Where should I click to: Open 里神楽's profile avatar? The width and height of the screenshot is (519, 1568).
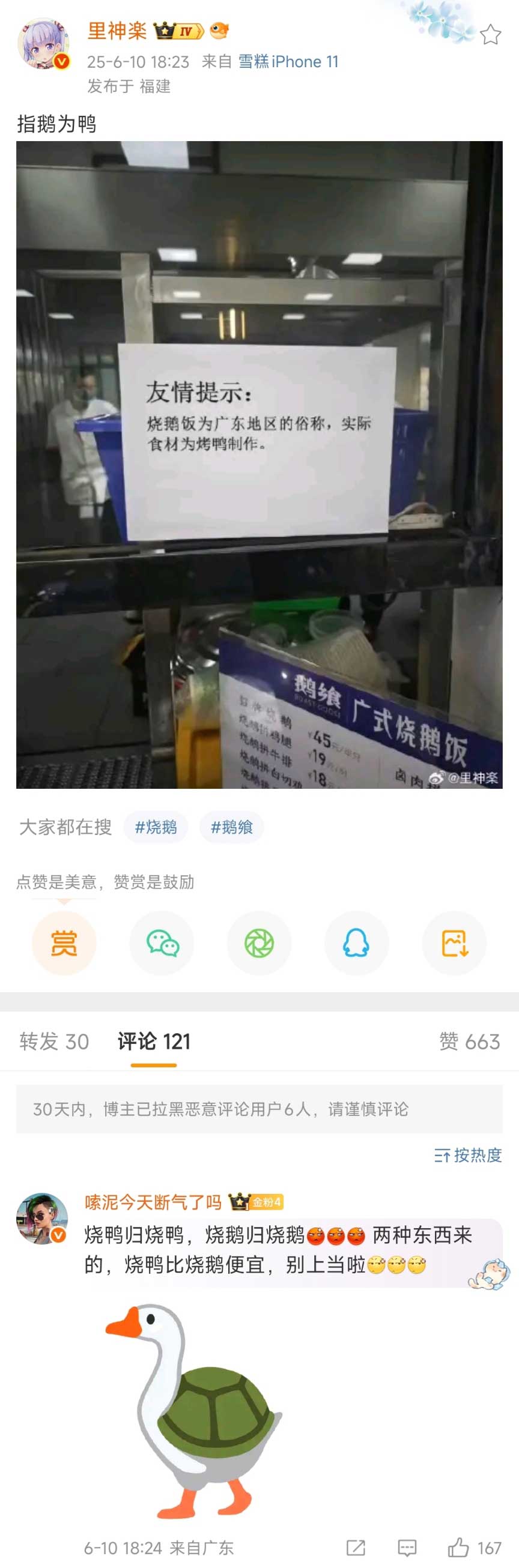click(43, 44)
